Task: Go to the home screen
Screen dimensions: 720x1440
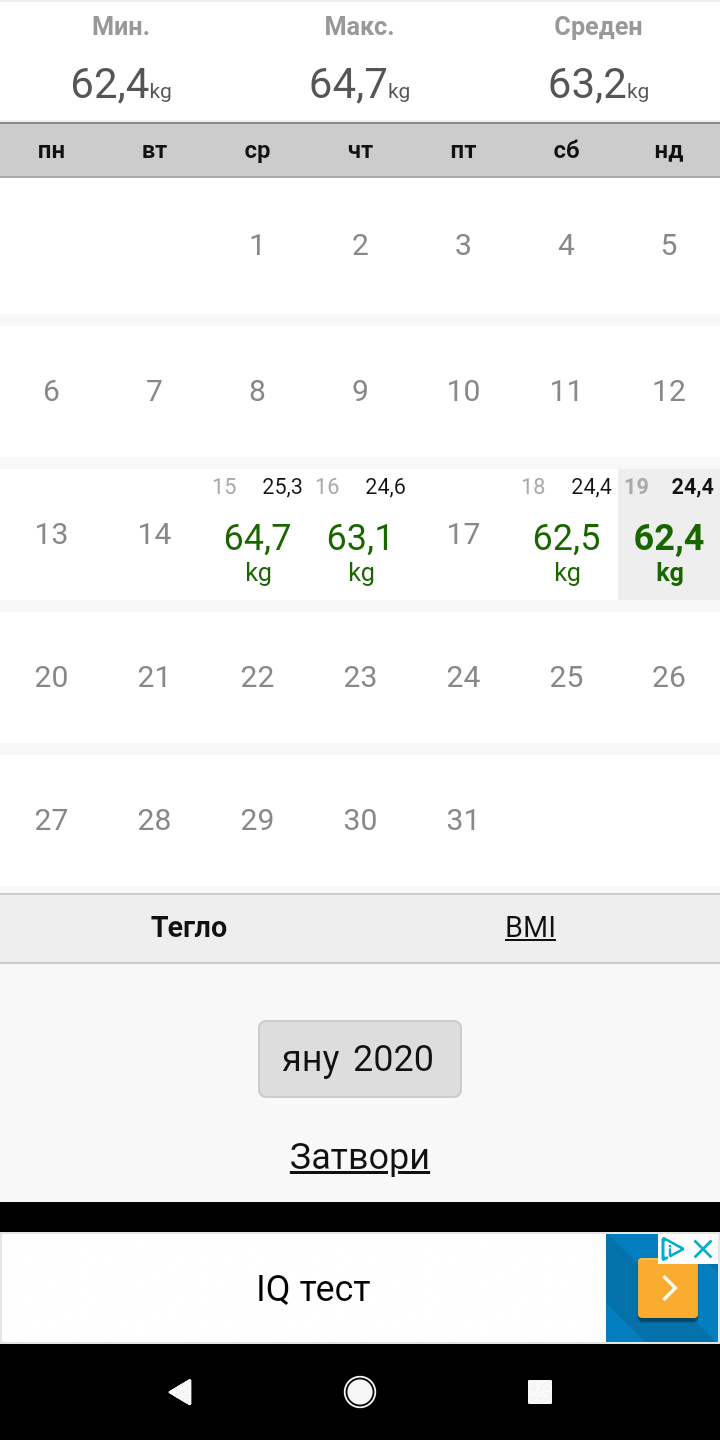Action: 360,1391
